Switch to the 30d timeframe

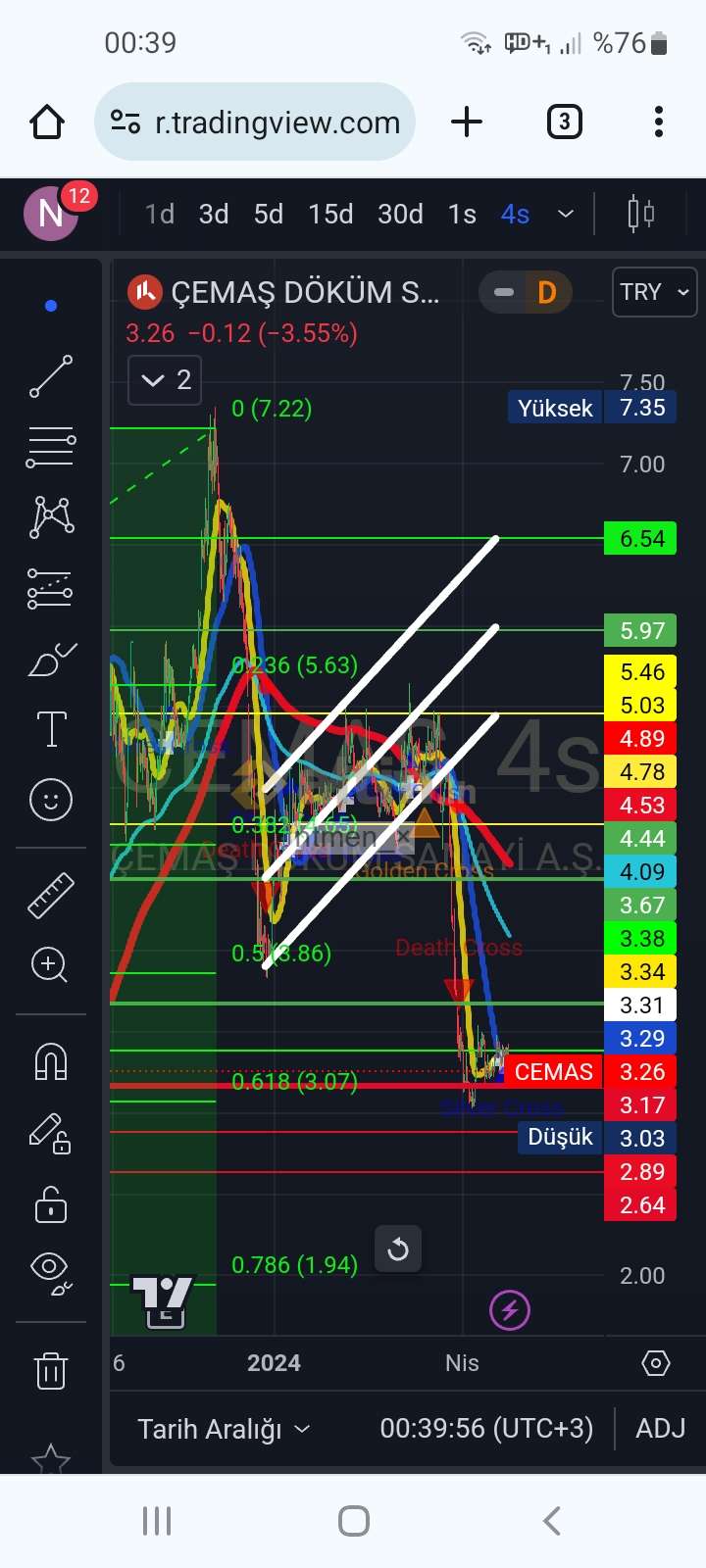[400, 214]
